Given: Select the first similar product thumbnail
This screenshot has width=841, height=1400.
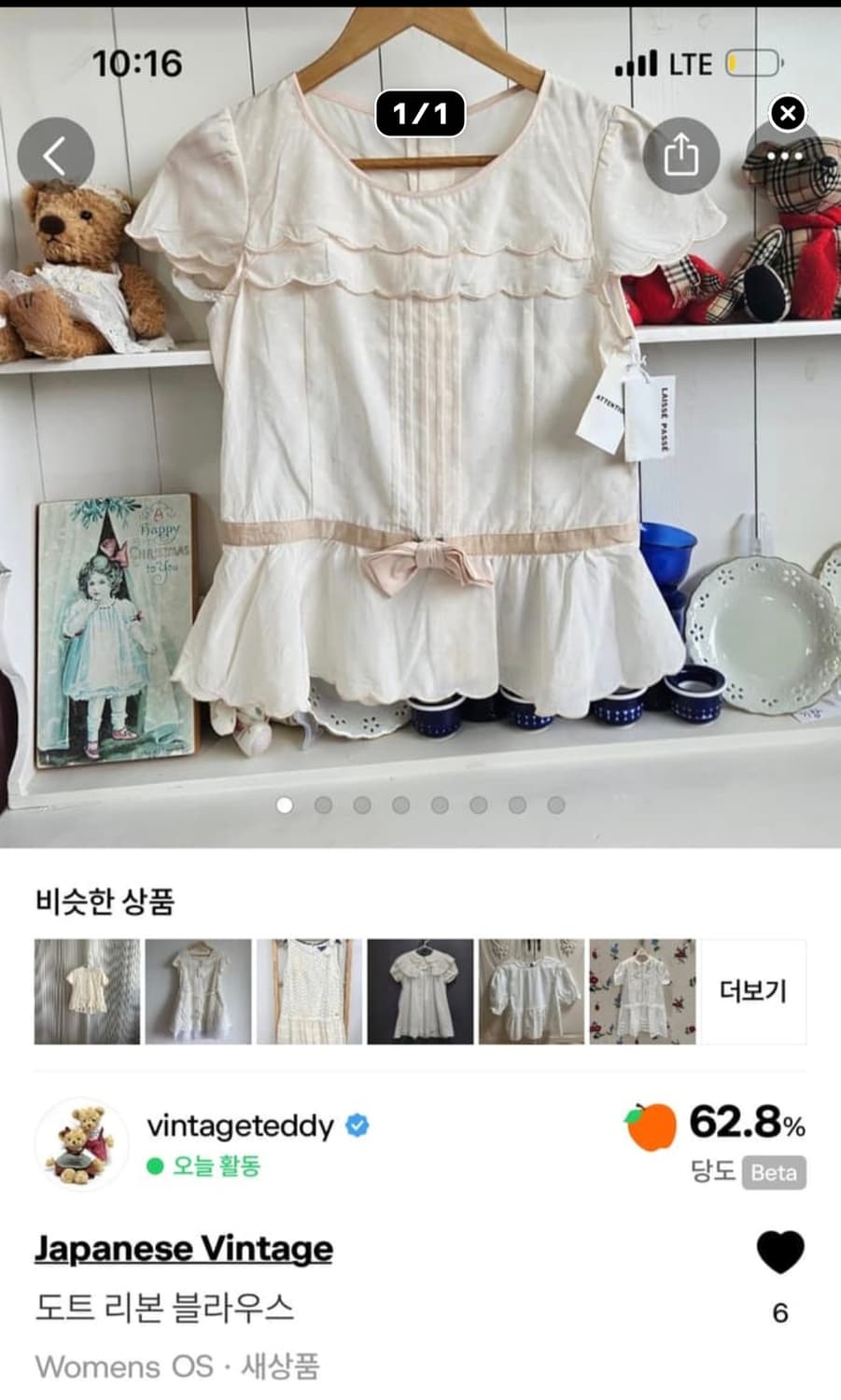Looking at the screenshot, I should (x=87, y=991).
